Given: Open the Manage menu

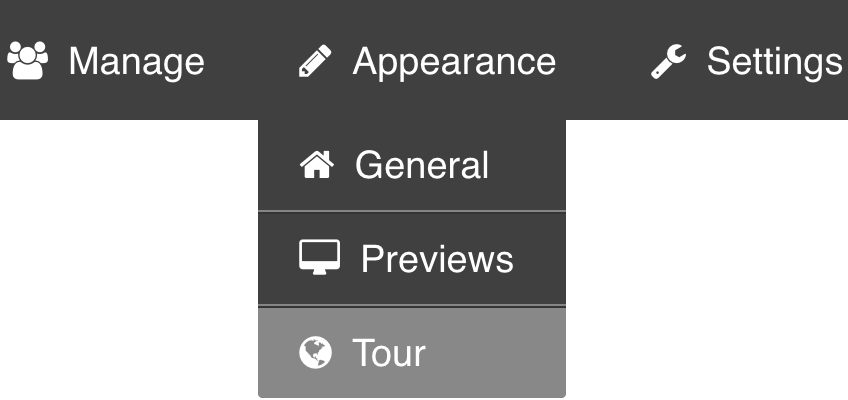Looking at the screenshot, I should click(106, 61).
